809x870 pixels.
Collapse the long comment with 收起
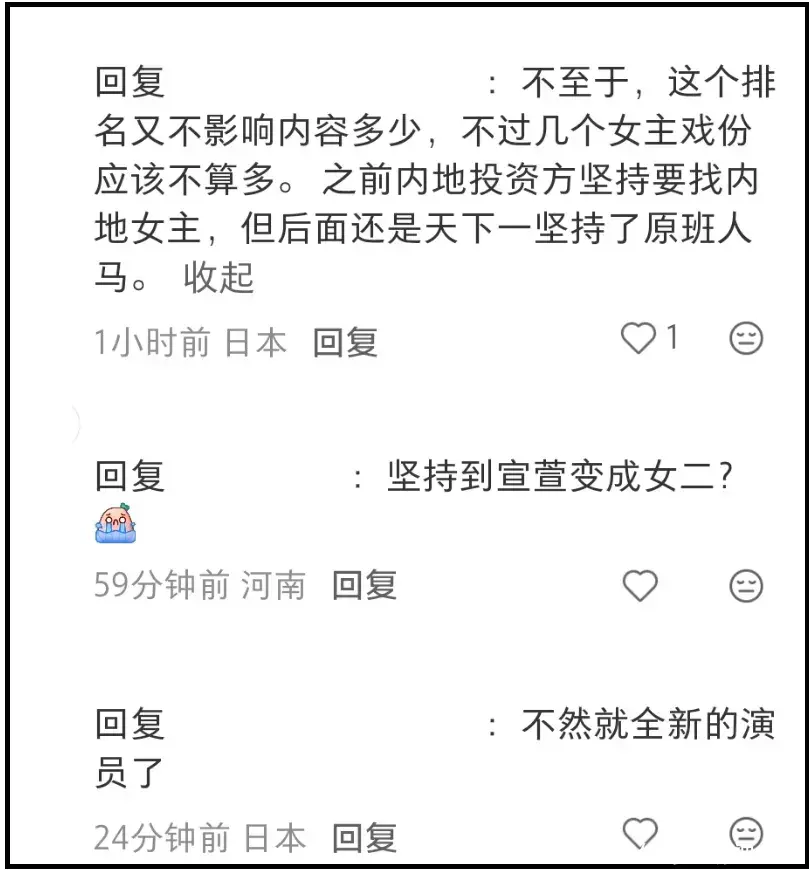pyautogui.click(x=218, y=278)
